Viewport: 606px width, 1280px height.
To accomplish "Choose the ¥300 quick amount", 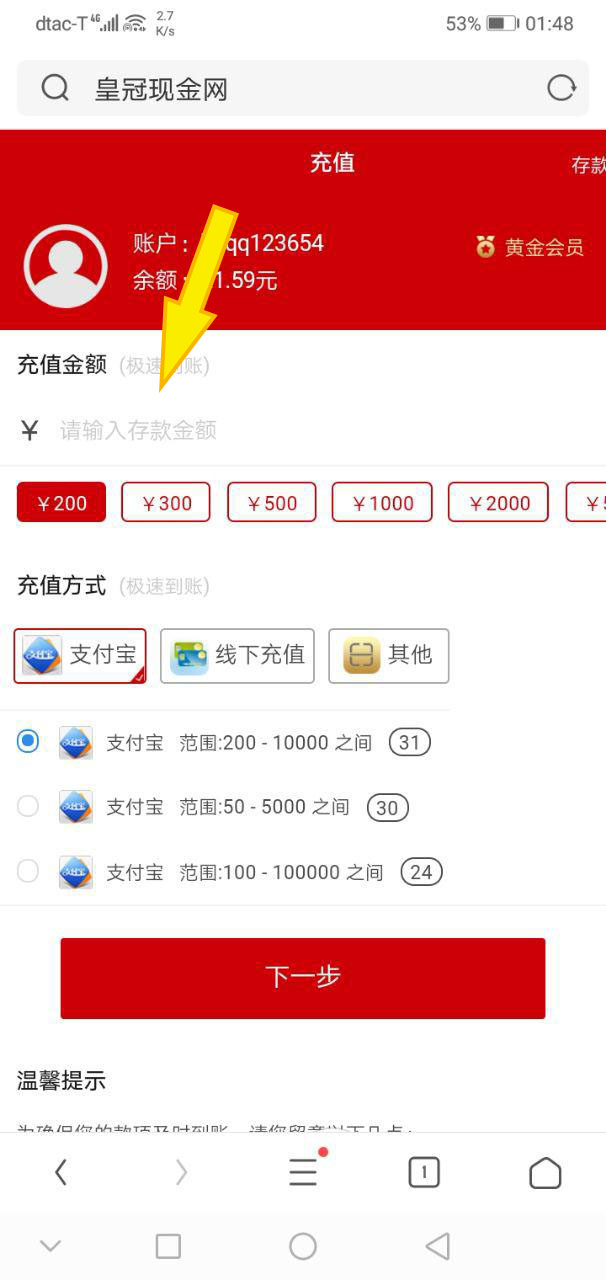I will pos(166,503).
